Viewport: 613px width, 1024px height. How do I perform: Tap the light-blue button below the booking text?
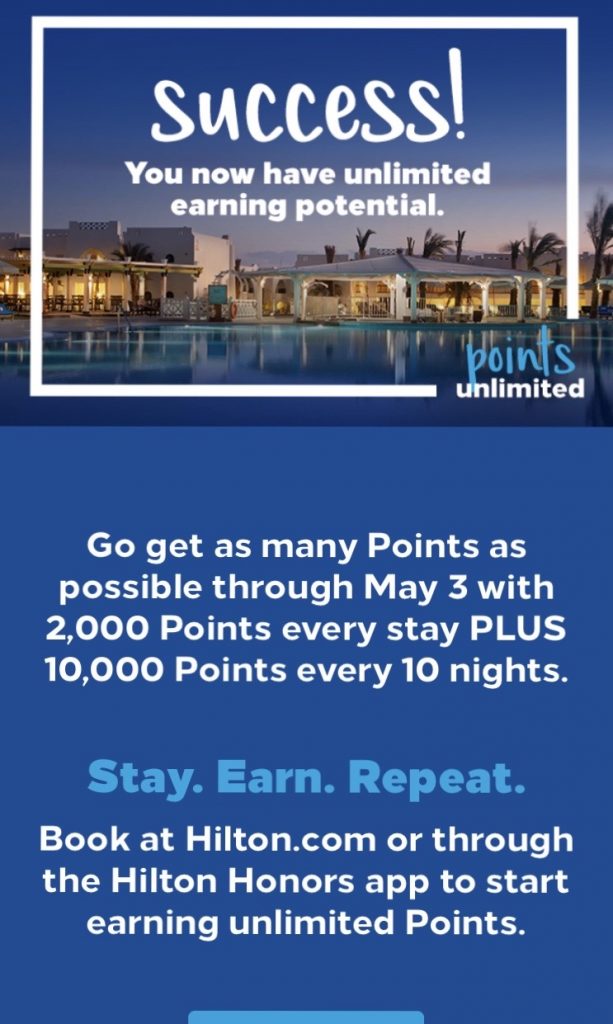click(306, 1017)
